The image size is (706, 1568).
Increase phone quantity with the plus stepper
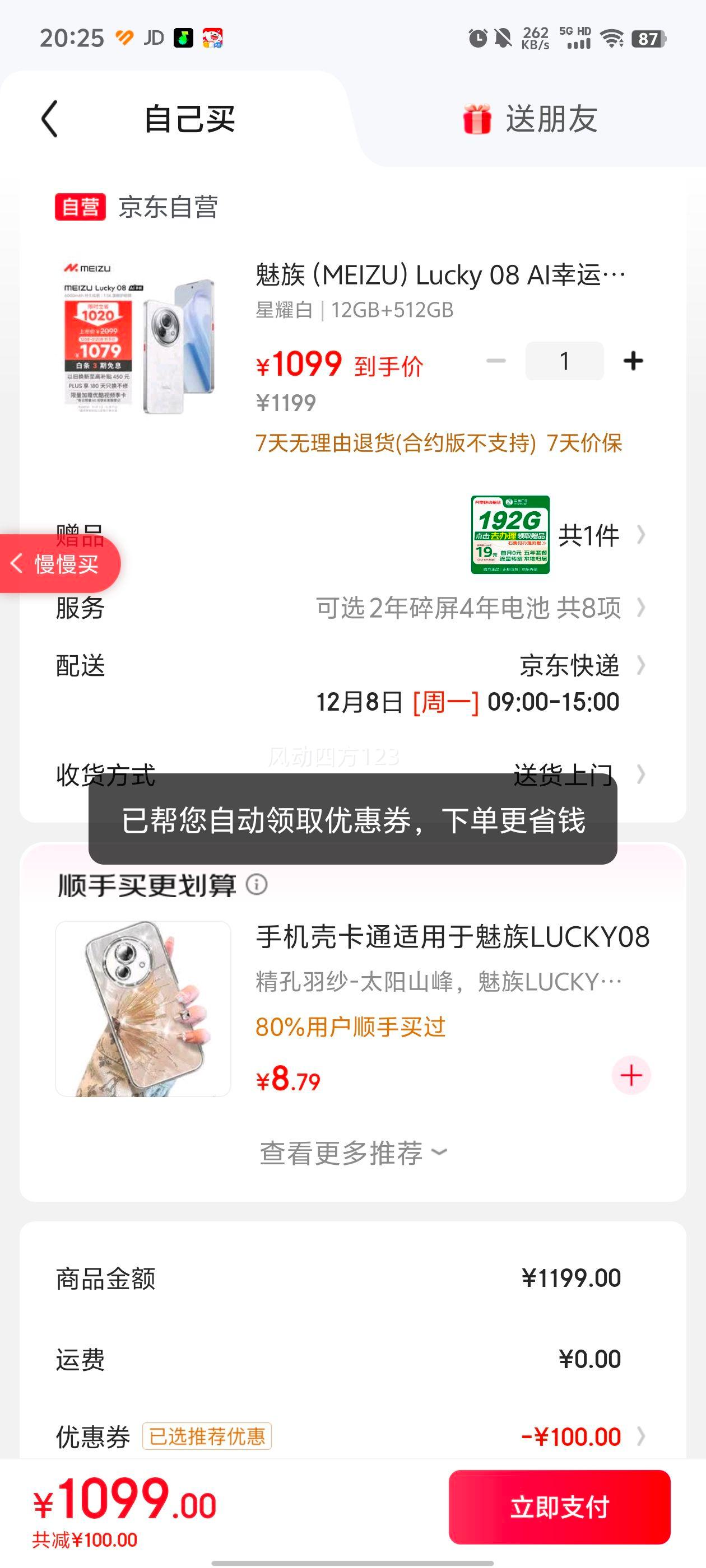[634, 360]
